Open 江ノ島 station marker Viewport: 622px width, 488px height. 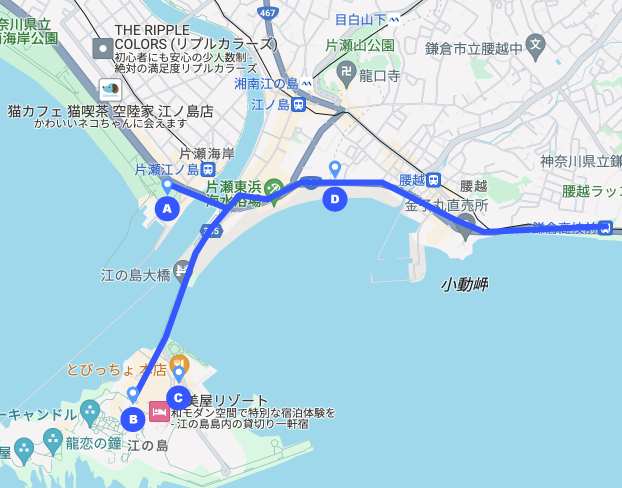299,104
